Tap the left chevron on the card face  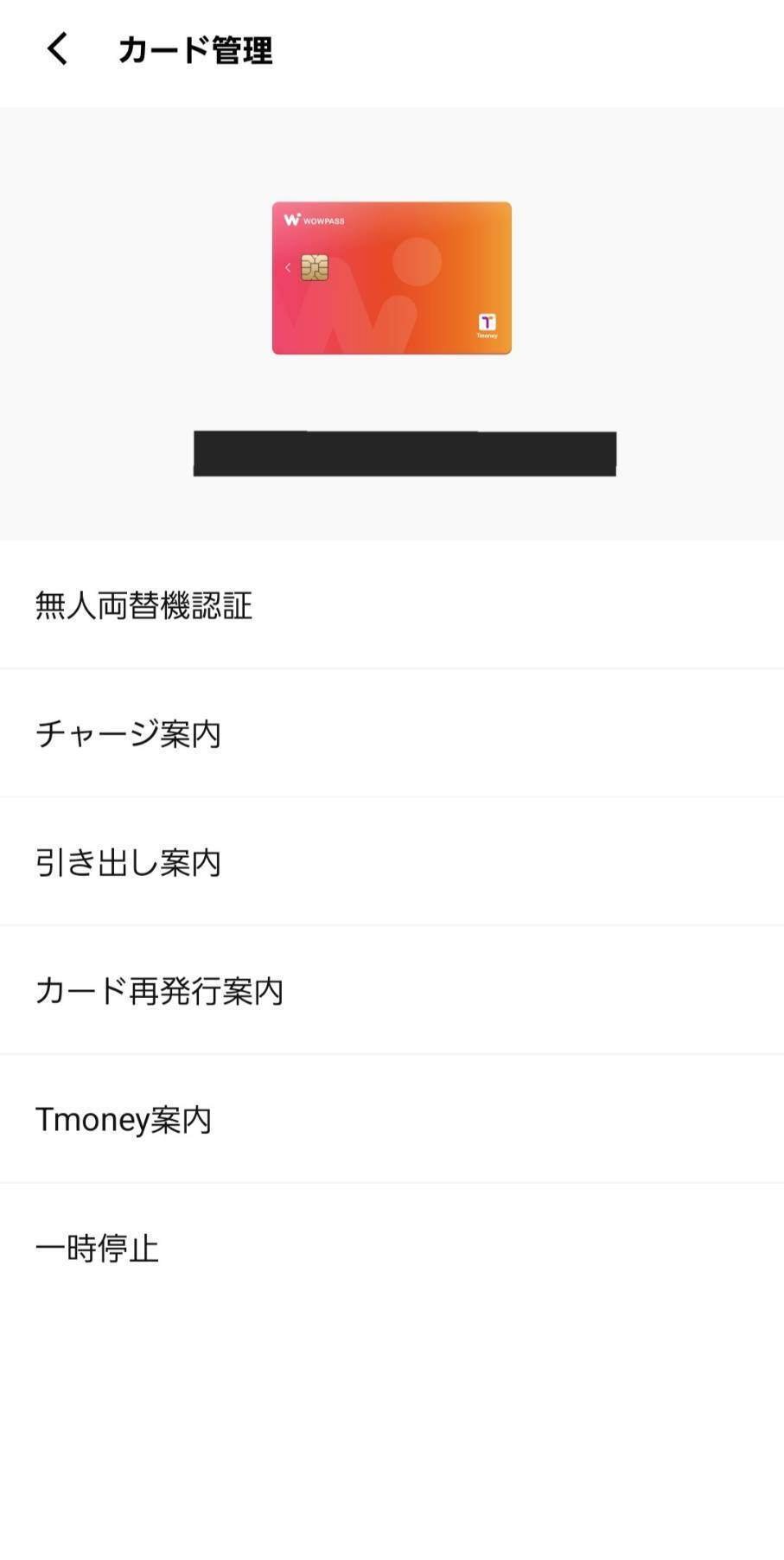click(286, 268)
